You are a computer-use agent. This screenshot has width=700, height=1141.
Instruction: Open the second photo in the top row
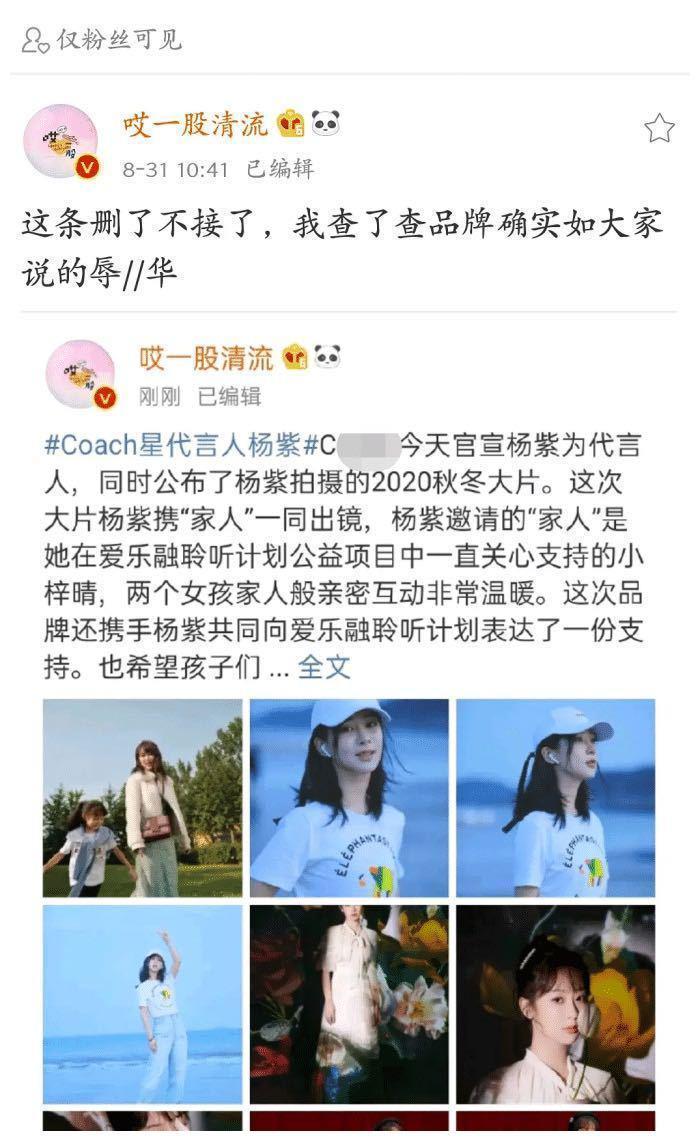[x=349, y=797]
